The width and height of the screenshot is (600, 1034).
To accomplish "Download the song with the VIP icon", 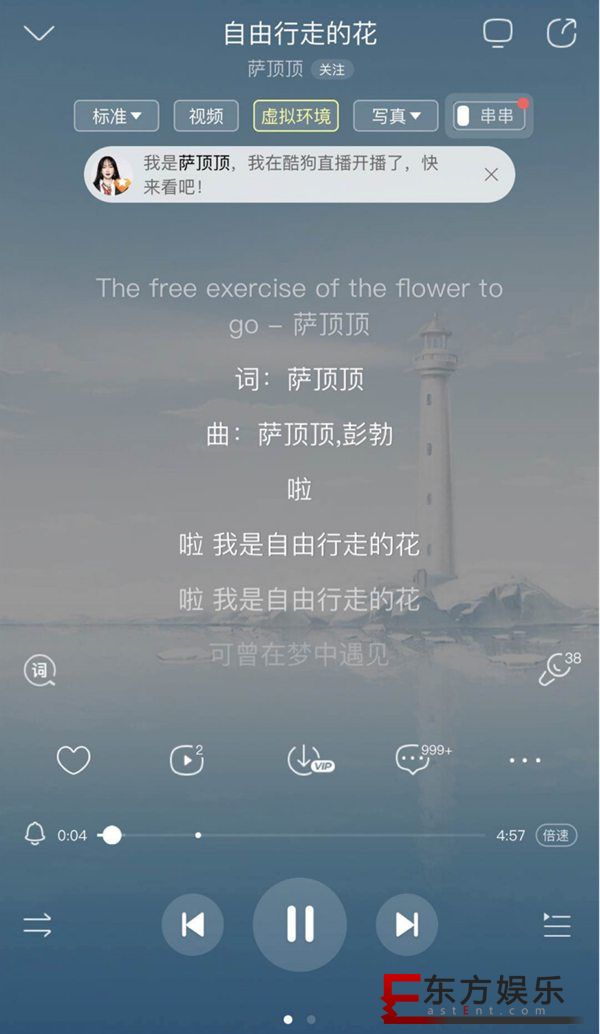I will [x=306, y=761].
